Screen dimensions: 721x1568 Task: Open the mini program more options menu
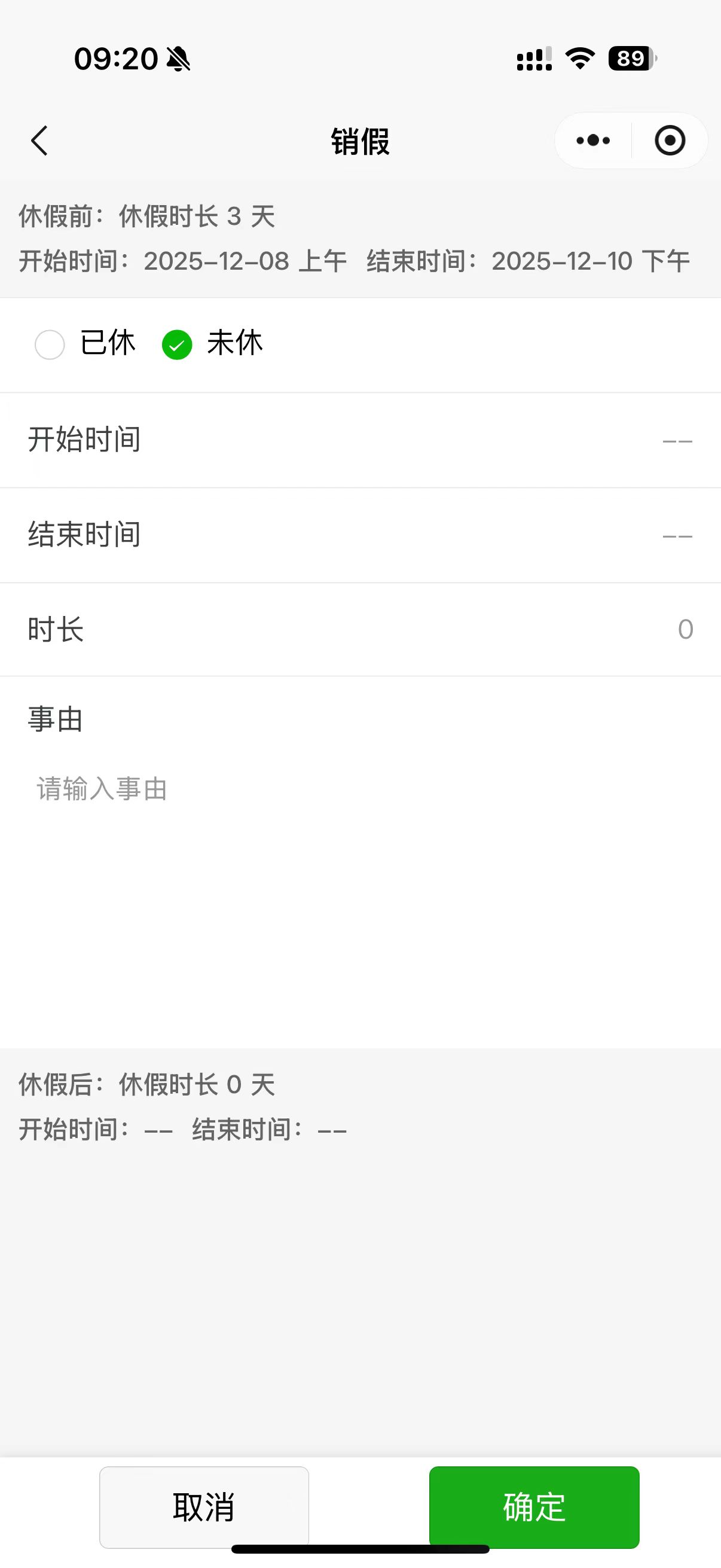coord(592,141)
